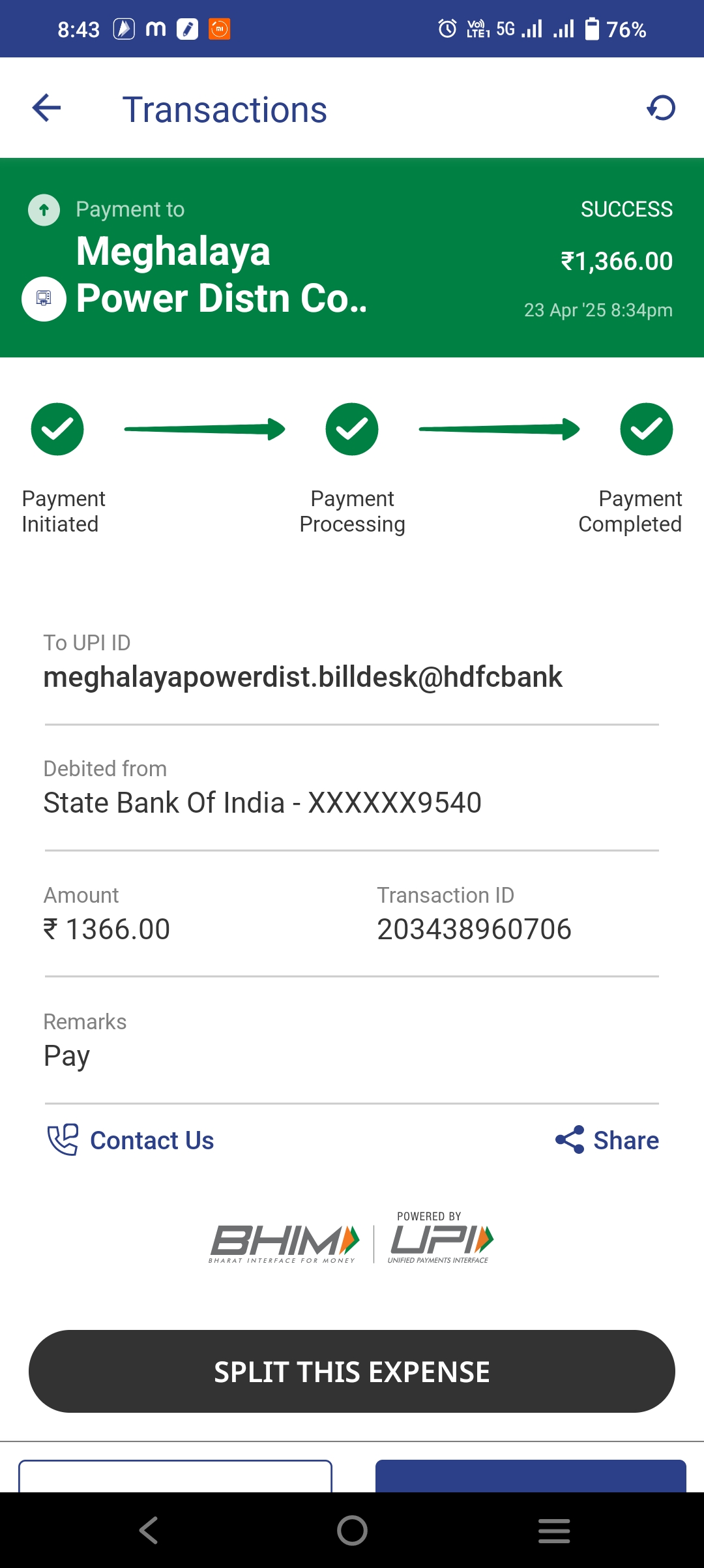Open the recent apps menu
Image resolution: width=704 pixels, height=1568 pixels.
point(554,1530)
